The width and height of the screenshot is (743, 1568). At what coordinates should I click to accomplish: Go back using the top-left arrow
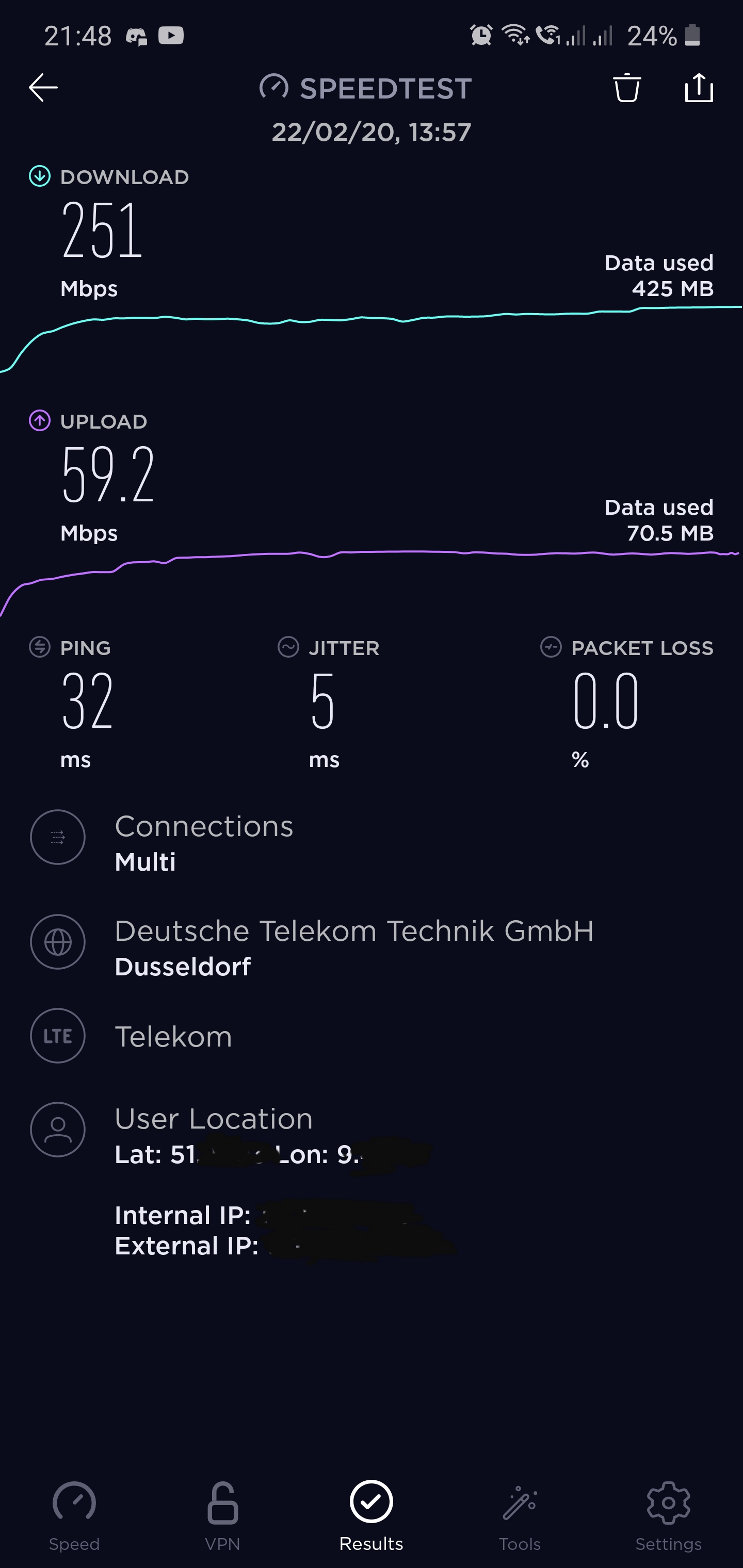coord(43,88)
